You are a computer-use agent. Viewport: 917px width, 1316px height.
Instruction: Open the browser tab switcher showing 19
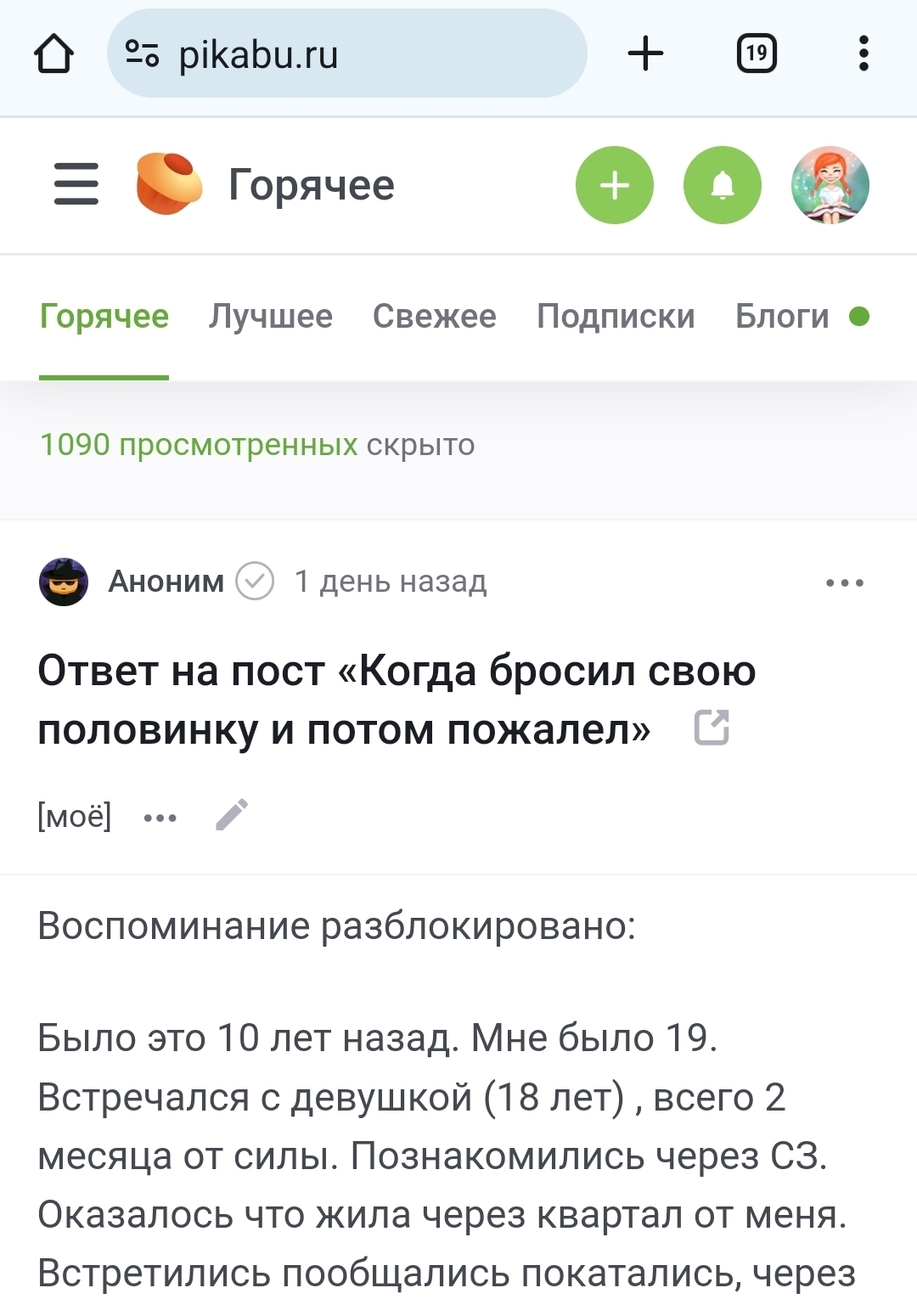pyautogui.click(x=757, y=54)
